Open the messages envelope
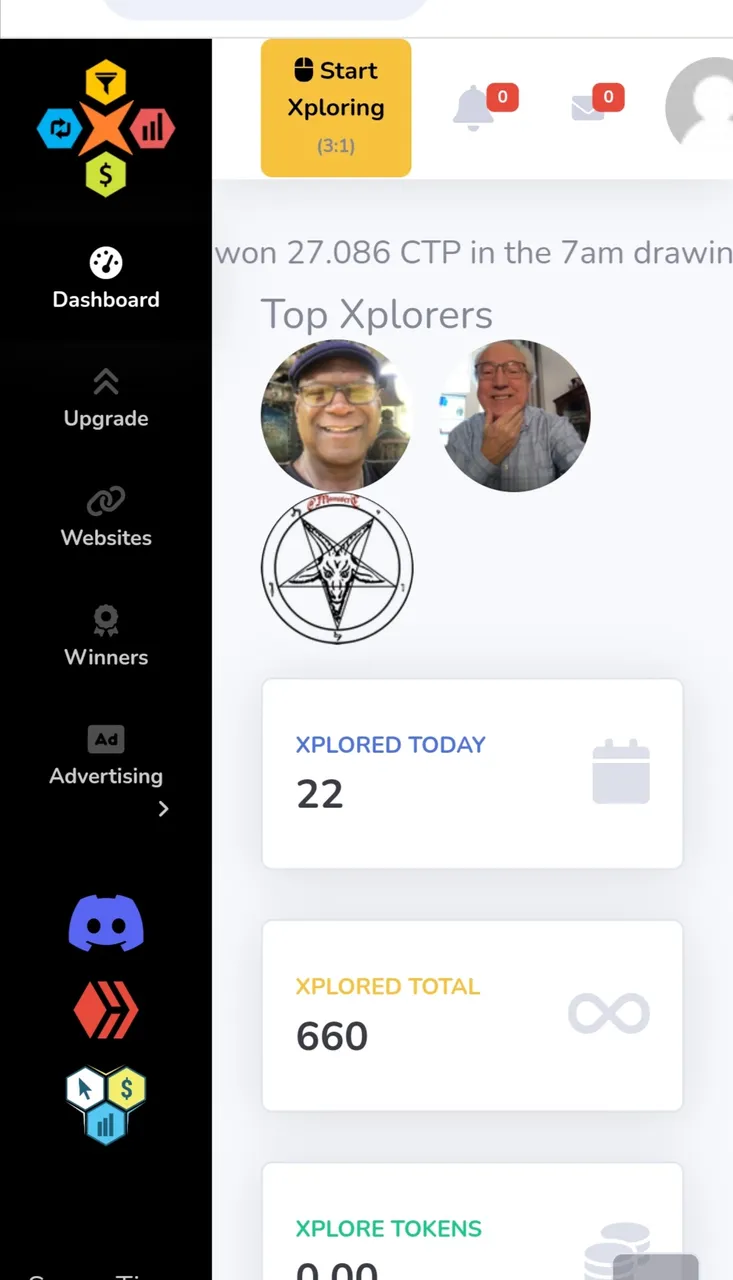The image size is (733, 1280). pos(588,106)
